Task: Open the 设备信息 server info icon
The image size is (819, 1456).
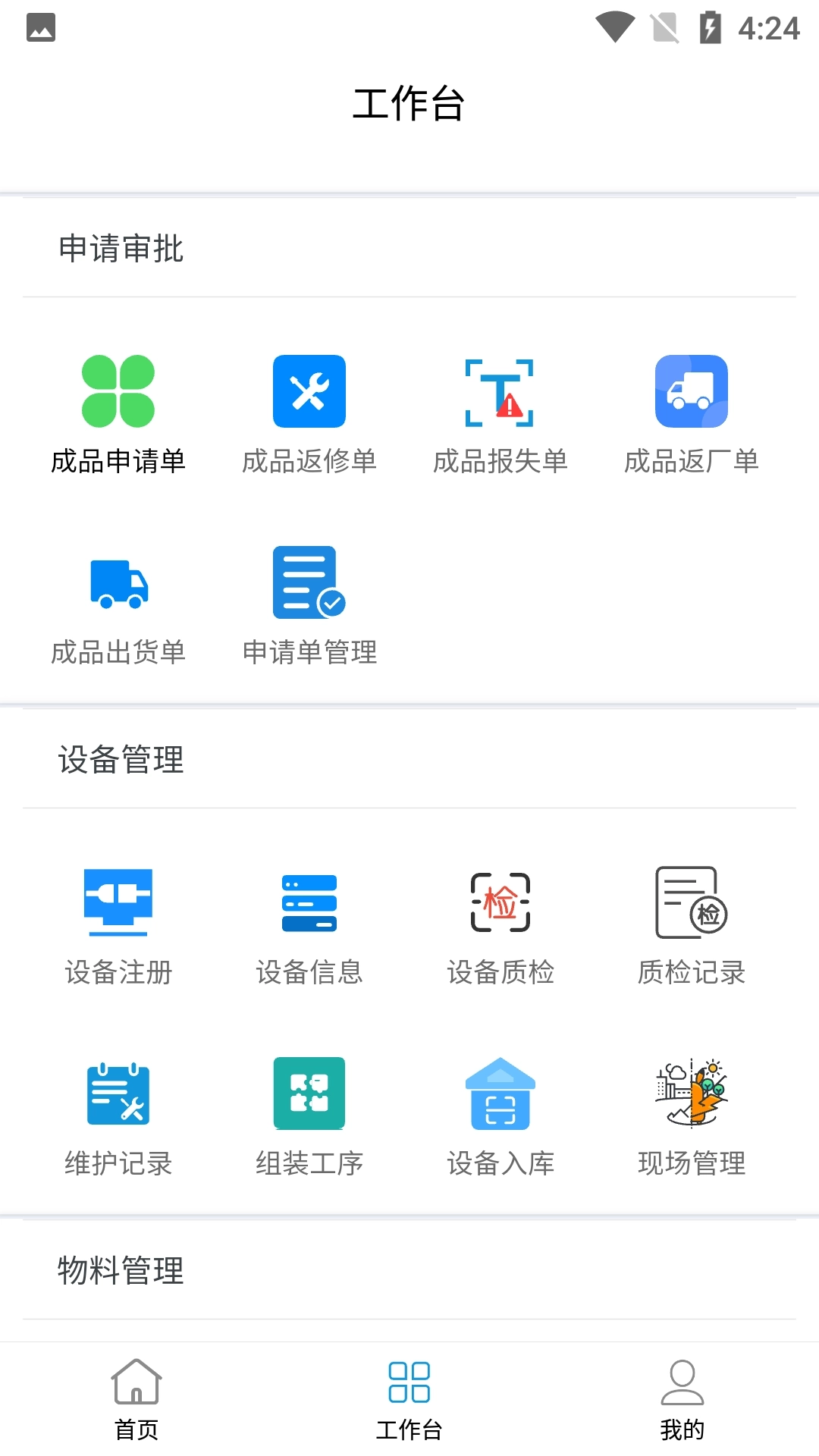Action: pyautogui.click(x=309, y=902)
